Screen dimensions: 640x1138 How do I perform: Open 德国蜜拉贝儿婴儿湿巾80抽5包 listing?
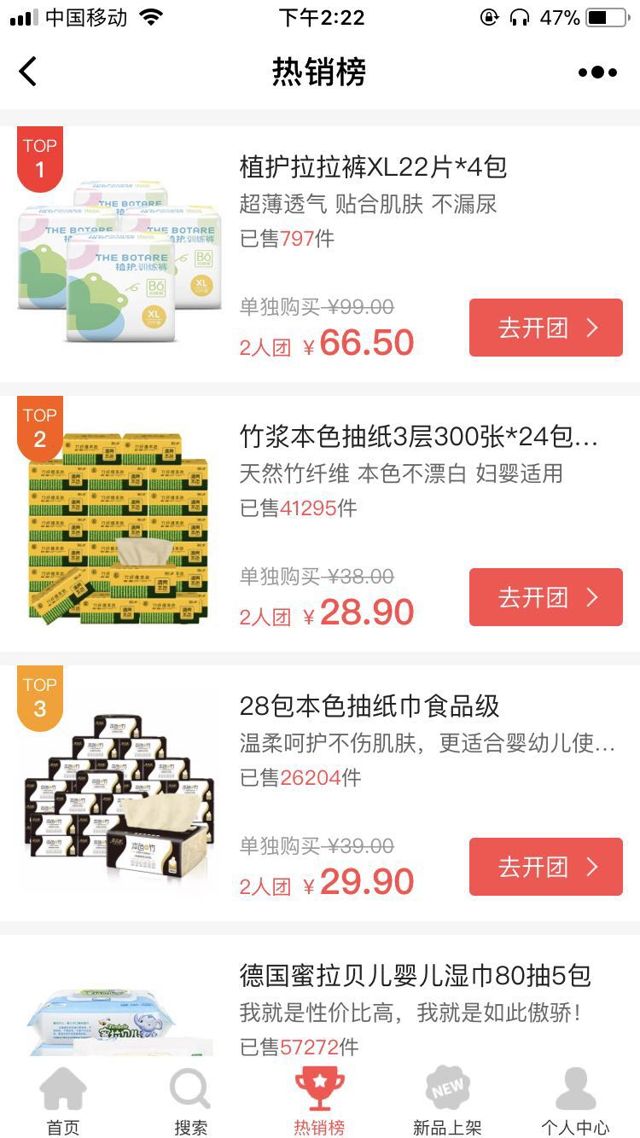tap(415, 975)
